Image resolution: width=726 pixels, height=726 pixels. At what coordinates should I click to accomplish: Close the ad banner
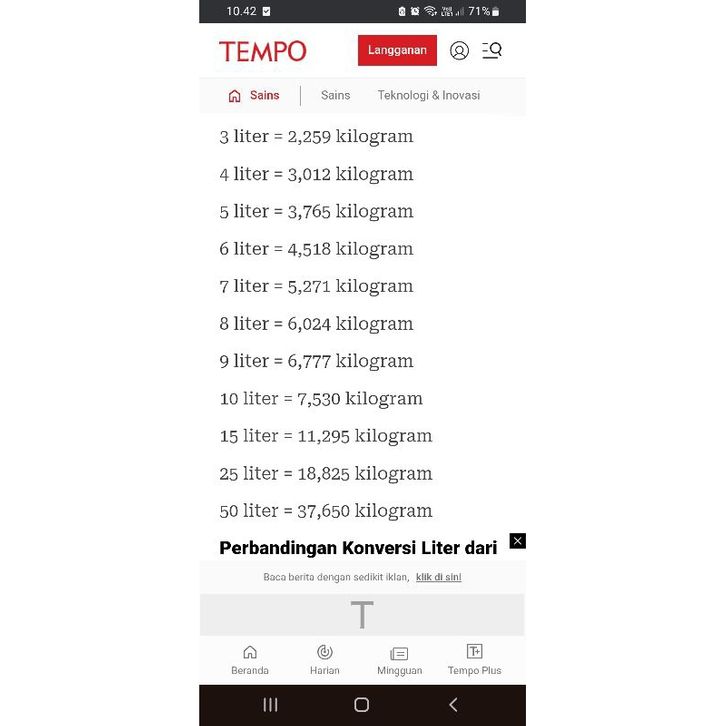(x=517, y=541)
